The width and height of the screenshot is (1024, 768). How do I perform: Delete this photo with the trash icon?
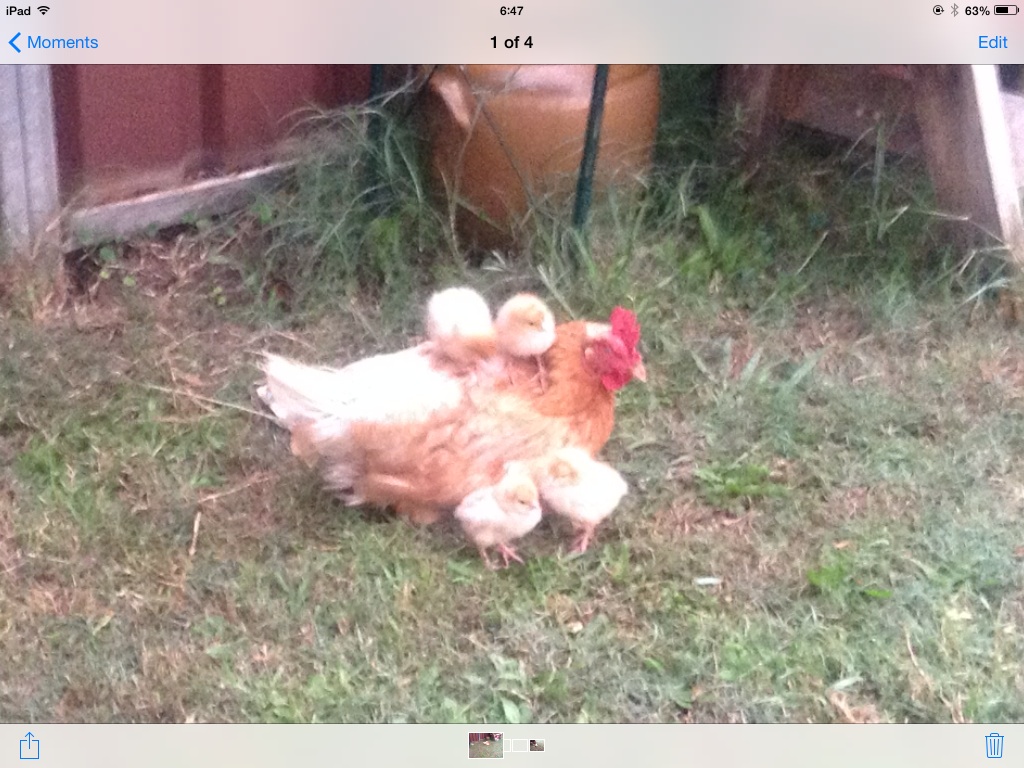[x=994, y=745]
